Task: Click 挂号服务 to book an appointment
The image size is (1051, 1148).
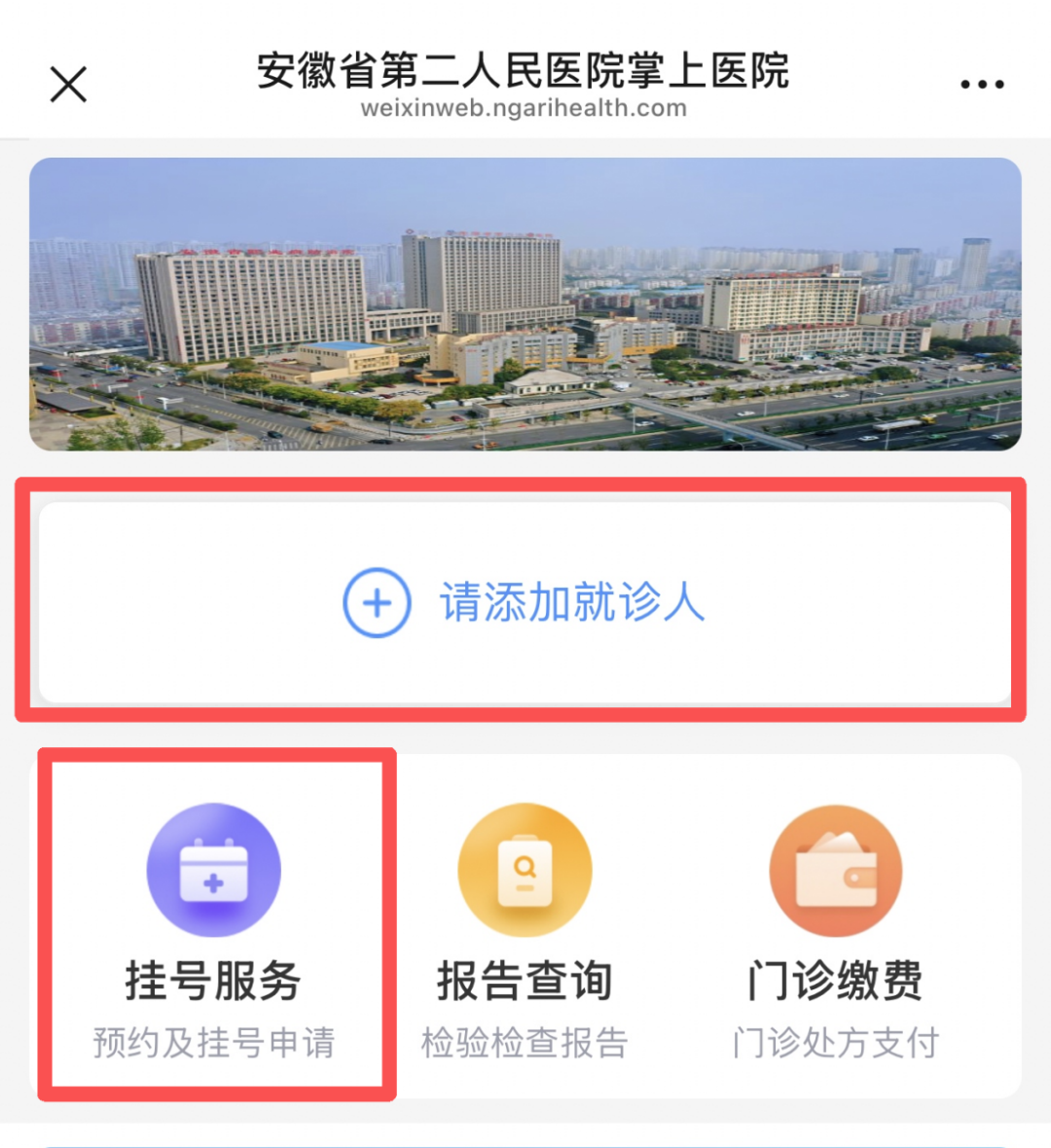Action: point(214,983)
